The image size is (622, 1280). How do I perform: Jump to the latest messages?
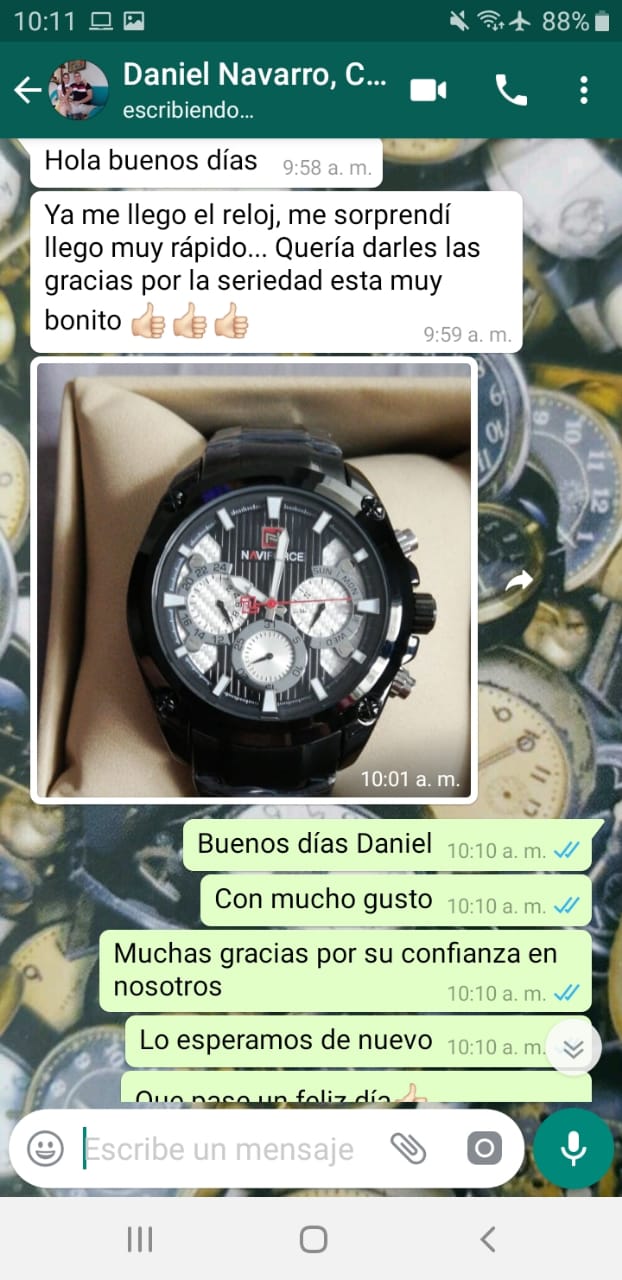(573, 1048)
